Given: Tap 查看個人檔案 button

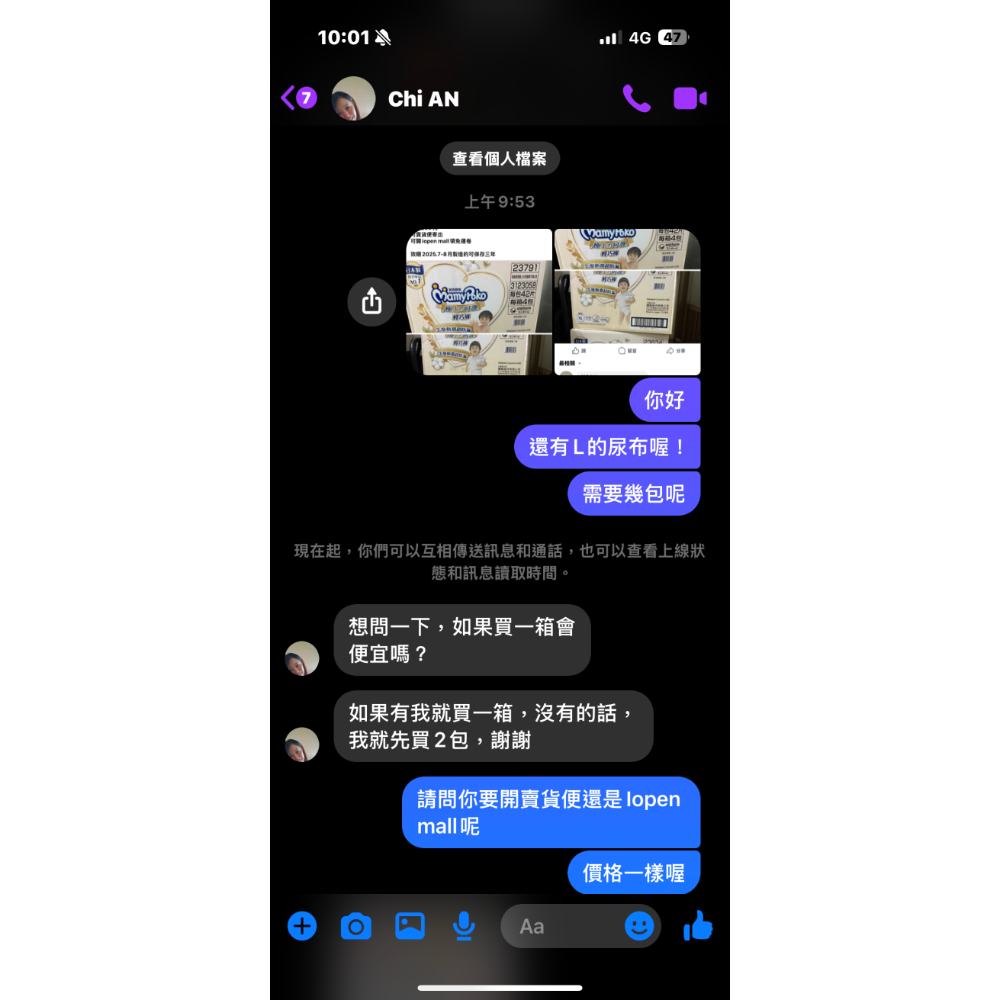Looking at the screenshot, I should (x=500, y=158).
